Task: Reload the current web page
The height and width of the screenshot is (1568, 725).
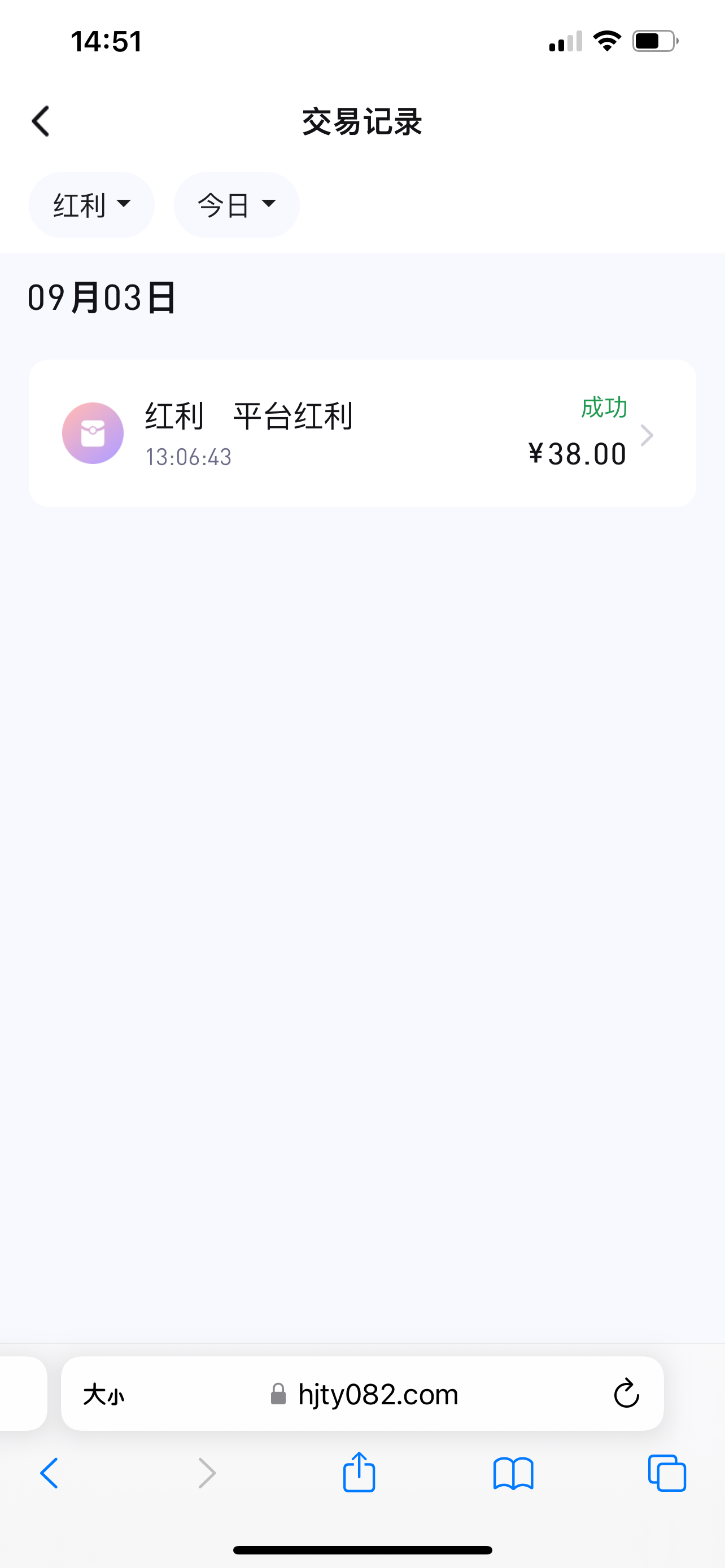Action: coord(626,1394)
